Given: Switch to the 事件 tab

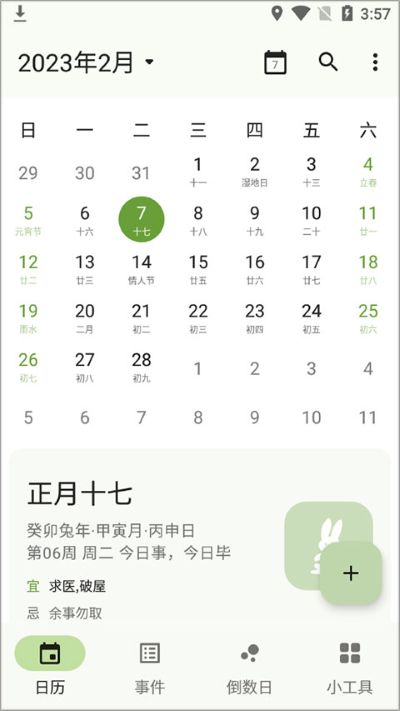Looking at the screenshot, I should [x=150, y=666].
